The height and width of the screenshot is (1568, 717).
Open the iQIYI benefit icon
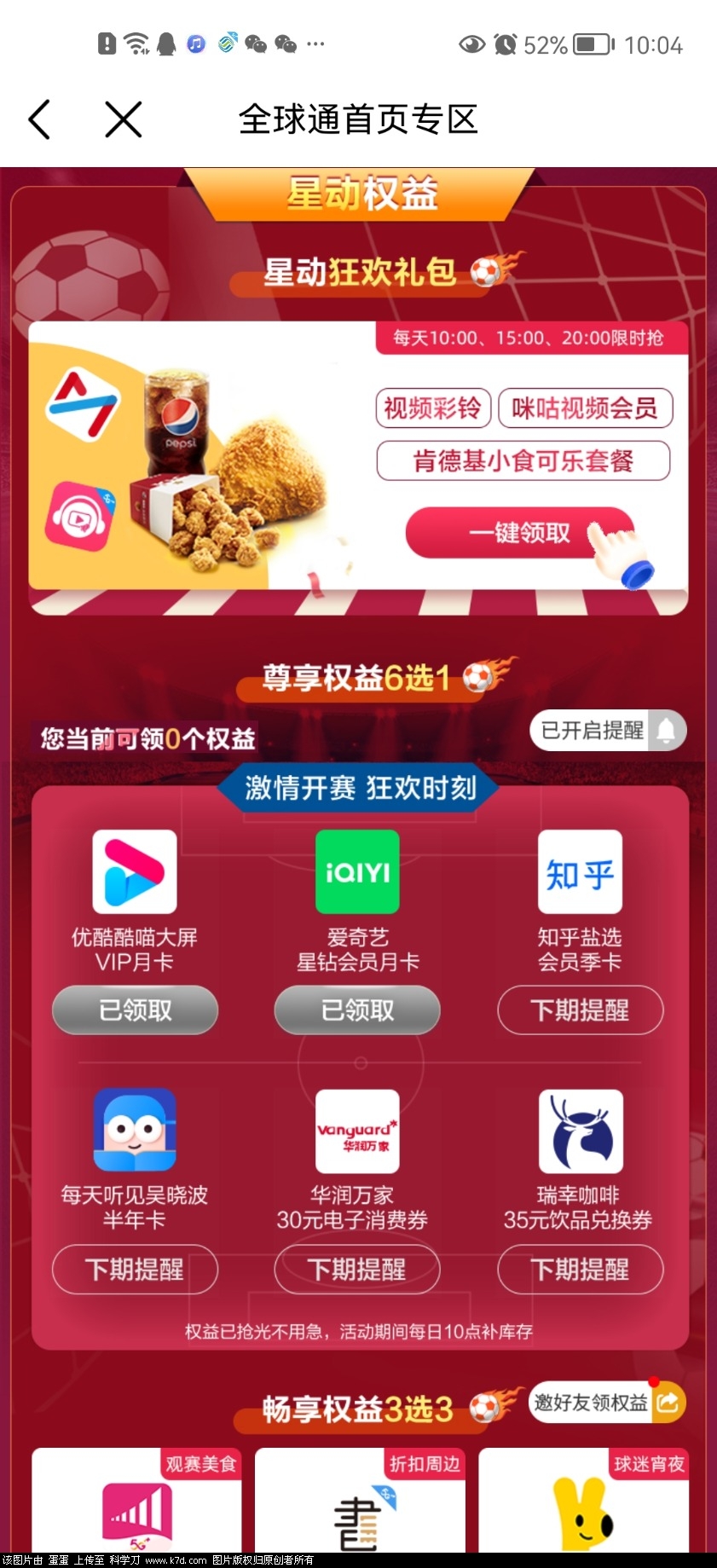pyautogui.click(x=357, y=872)
